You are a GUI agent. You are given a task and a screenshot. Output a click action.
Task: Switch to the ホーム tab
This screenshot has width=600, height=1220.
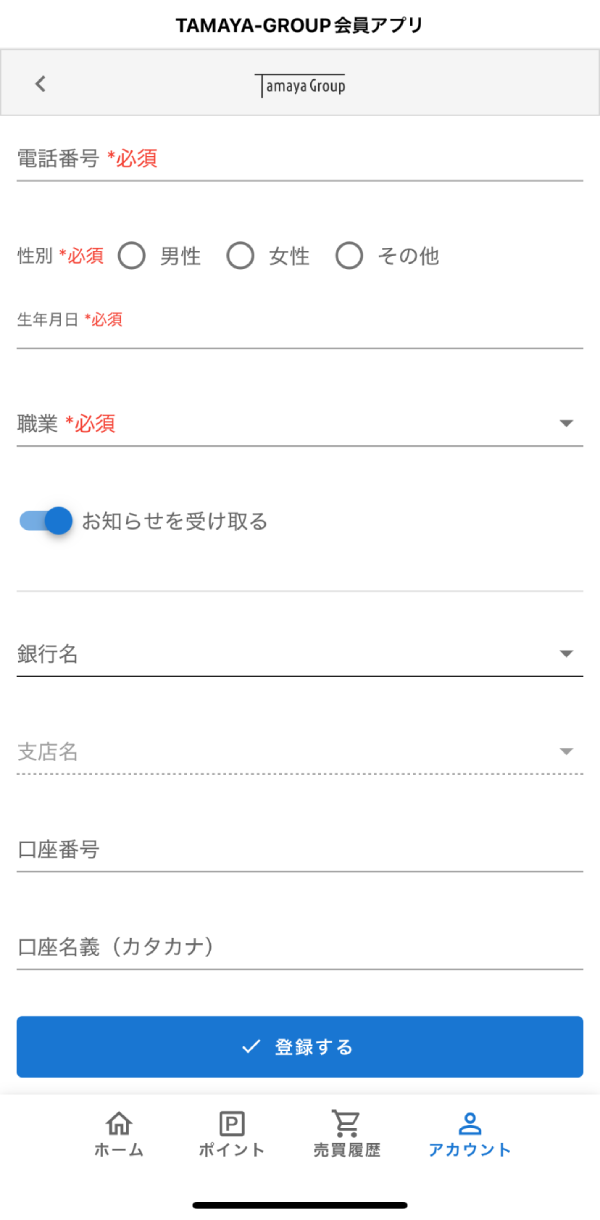coord(119,1134)
